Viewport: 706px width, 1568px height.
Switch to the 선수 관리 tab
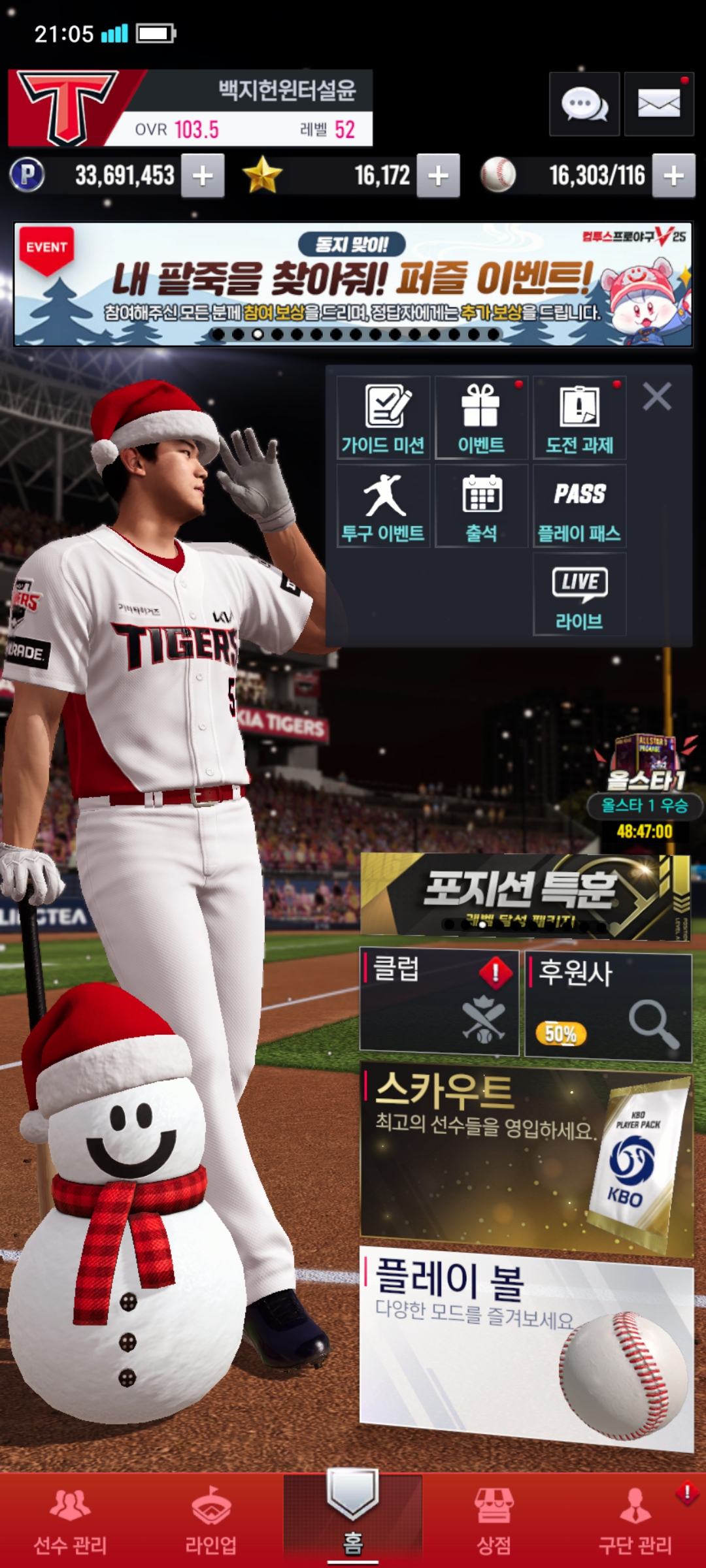click(70, 1520)
